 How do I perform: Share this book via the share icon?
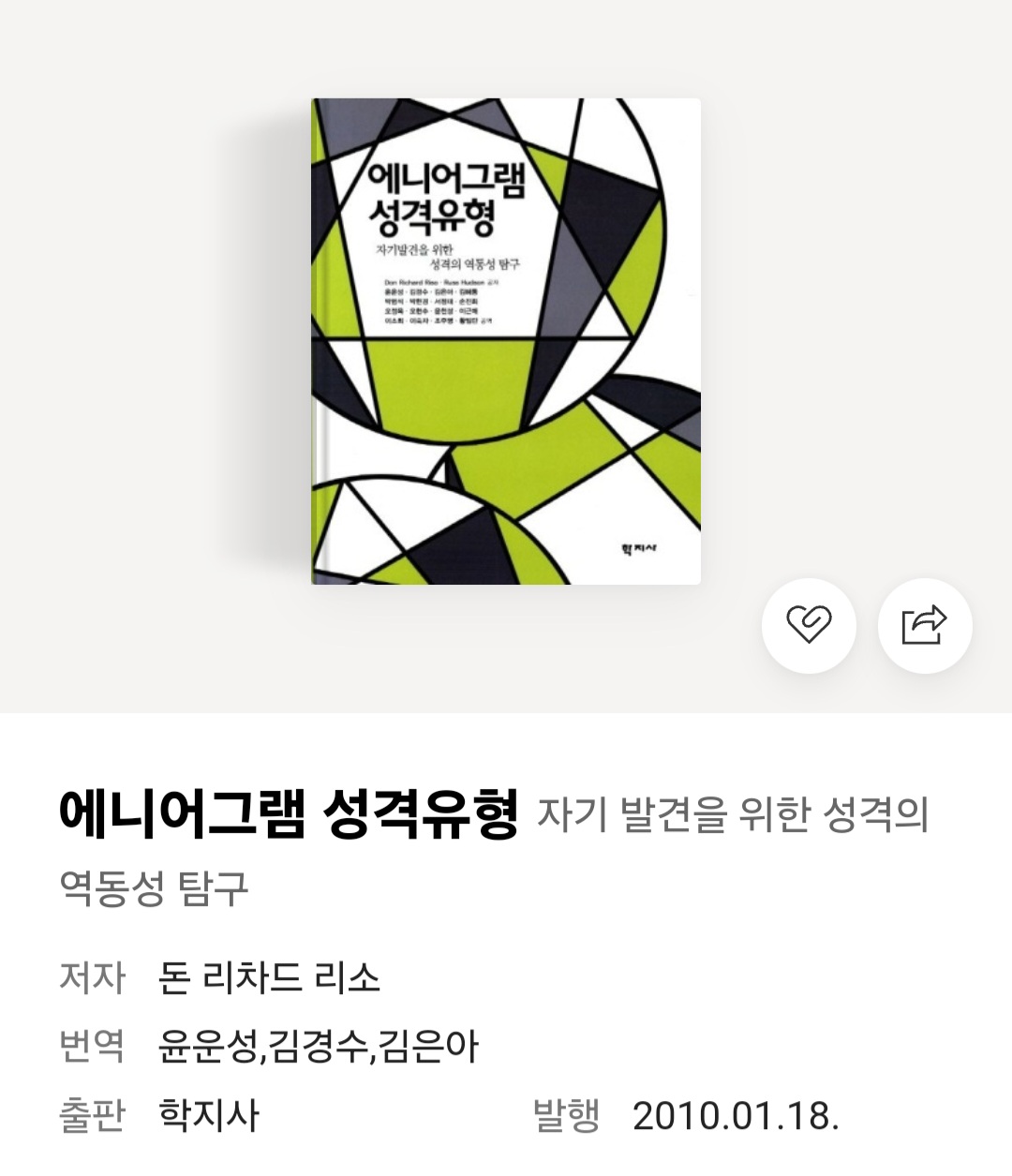925,625
